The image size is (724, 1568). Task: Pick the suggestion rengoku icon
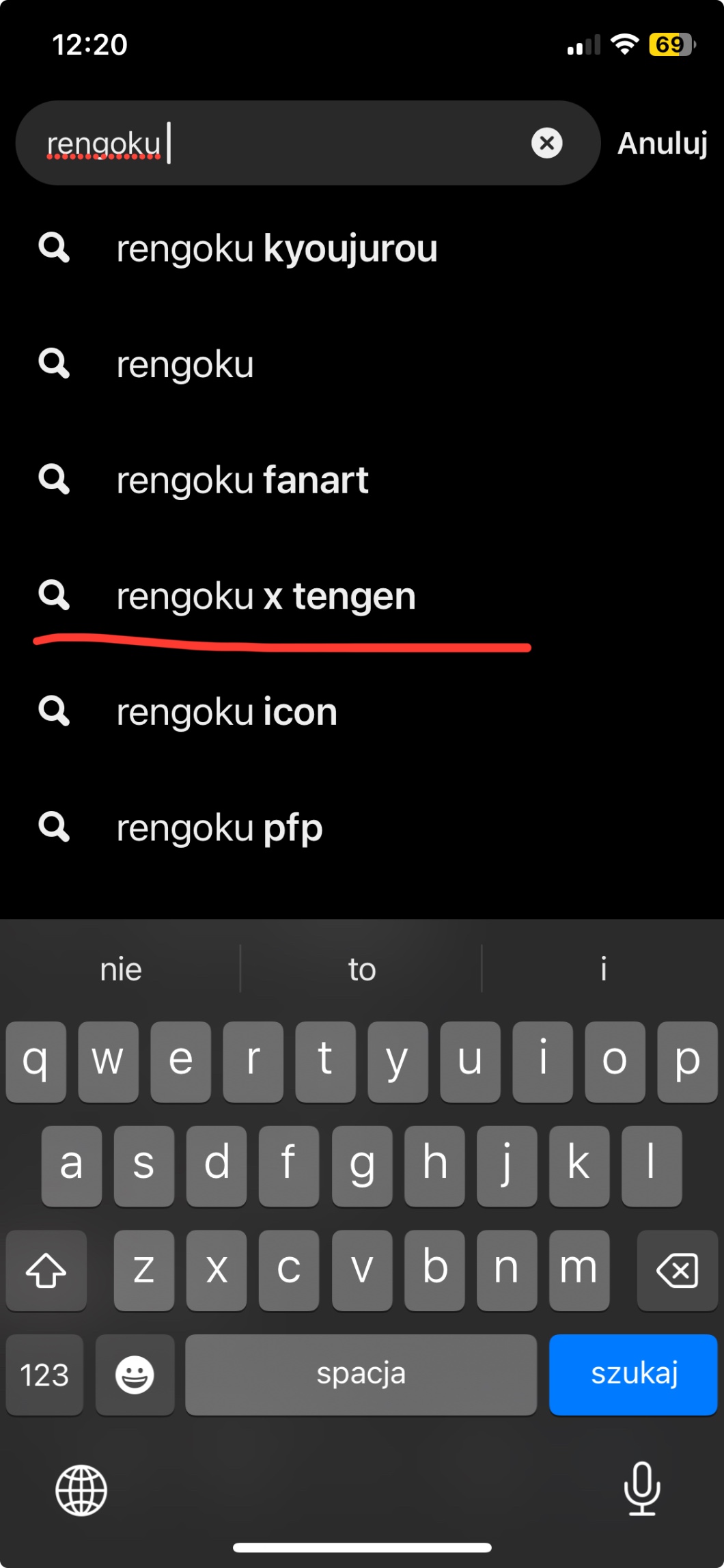click(227, 712)
